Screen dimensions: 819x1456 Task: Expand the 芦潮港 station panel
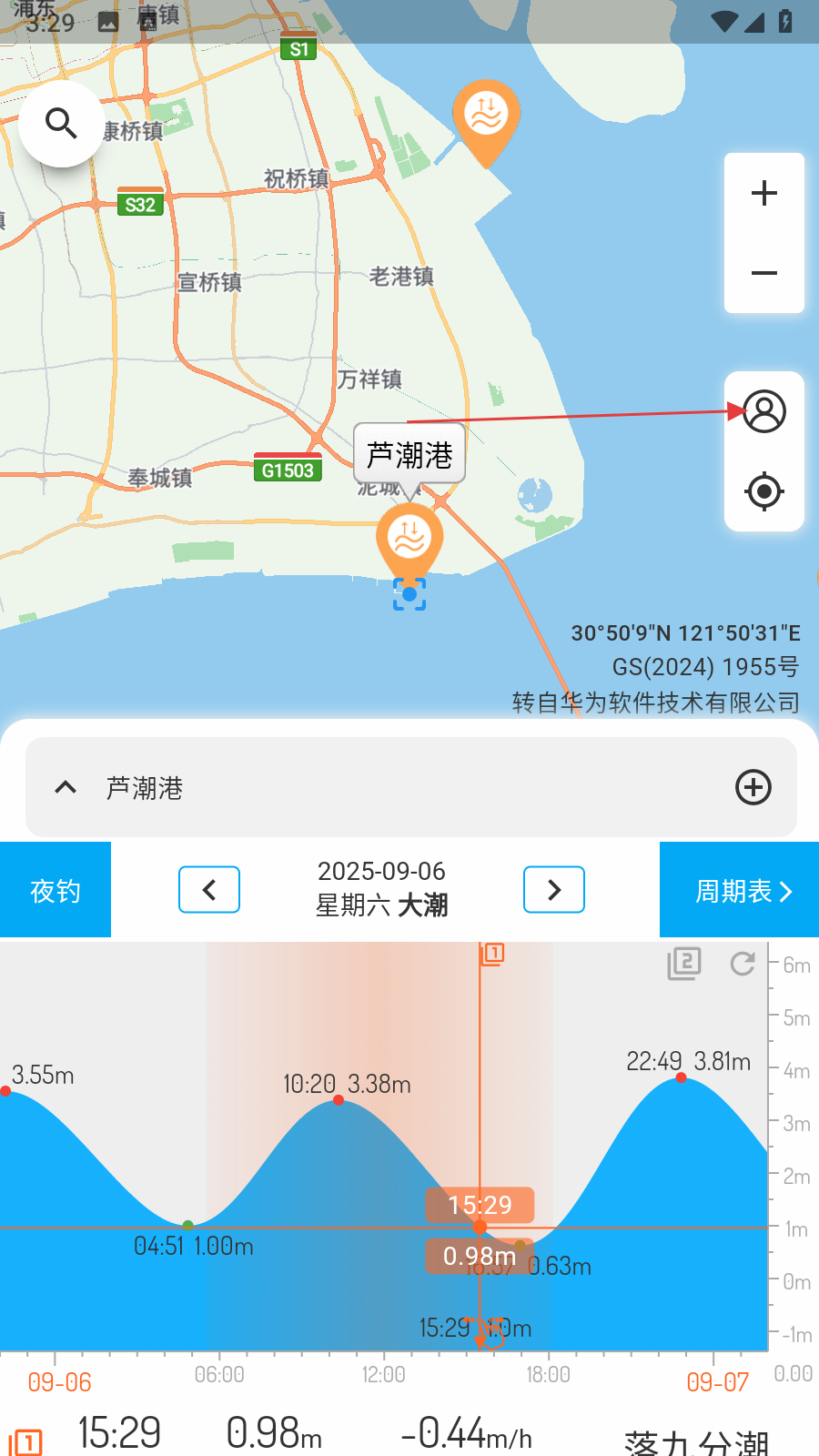66,787
